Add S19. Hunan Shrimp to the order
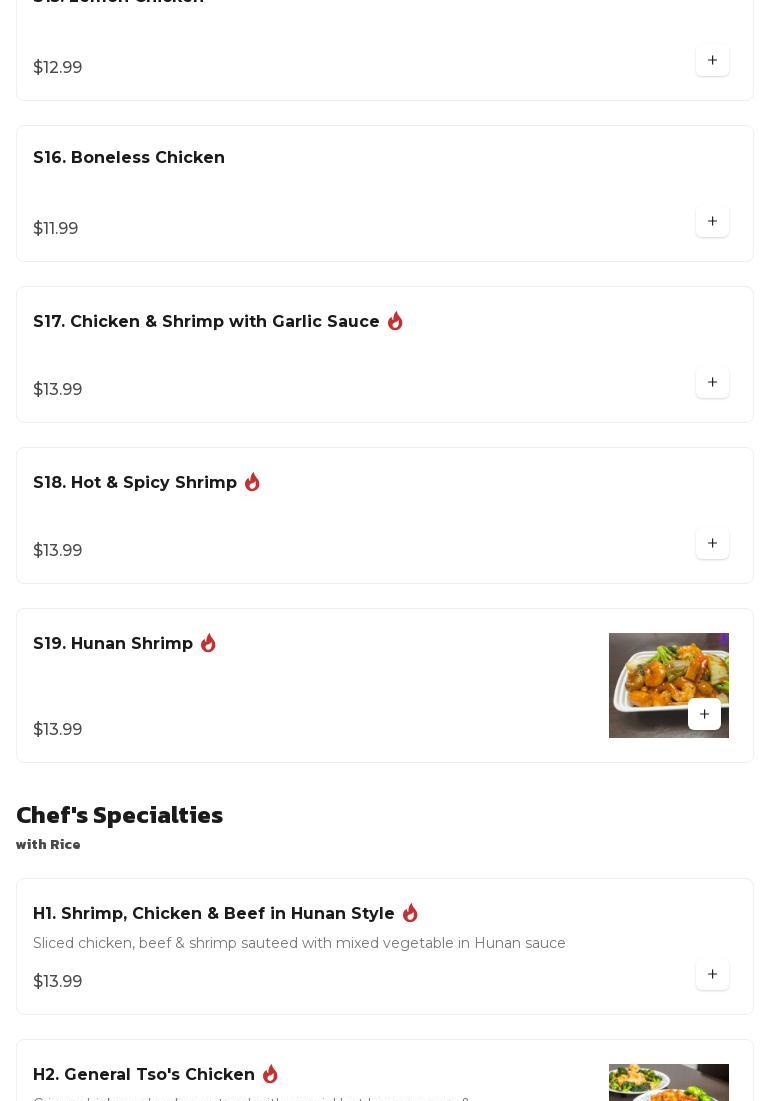770x1101 pixels. (704, 715)
